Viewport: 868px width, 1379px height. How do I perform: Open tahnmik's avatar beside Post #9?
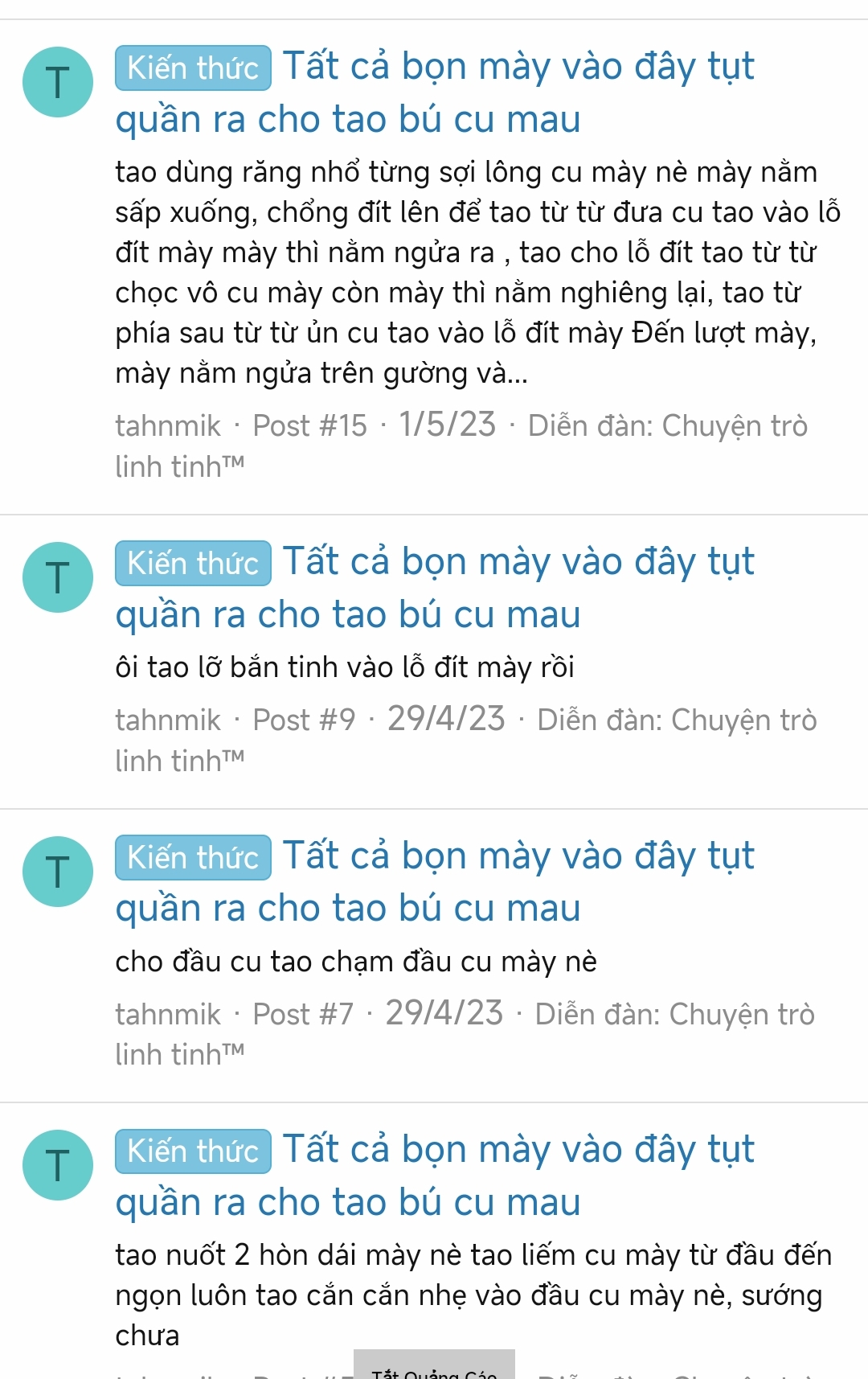click(x=57, y=578)
